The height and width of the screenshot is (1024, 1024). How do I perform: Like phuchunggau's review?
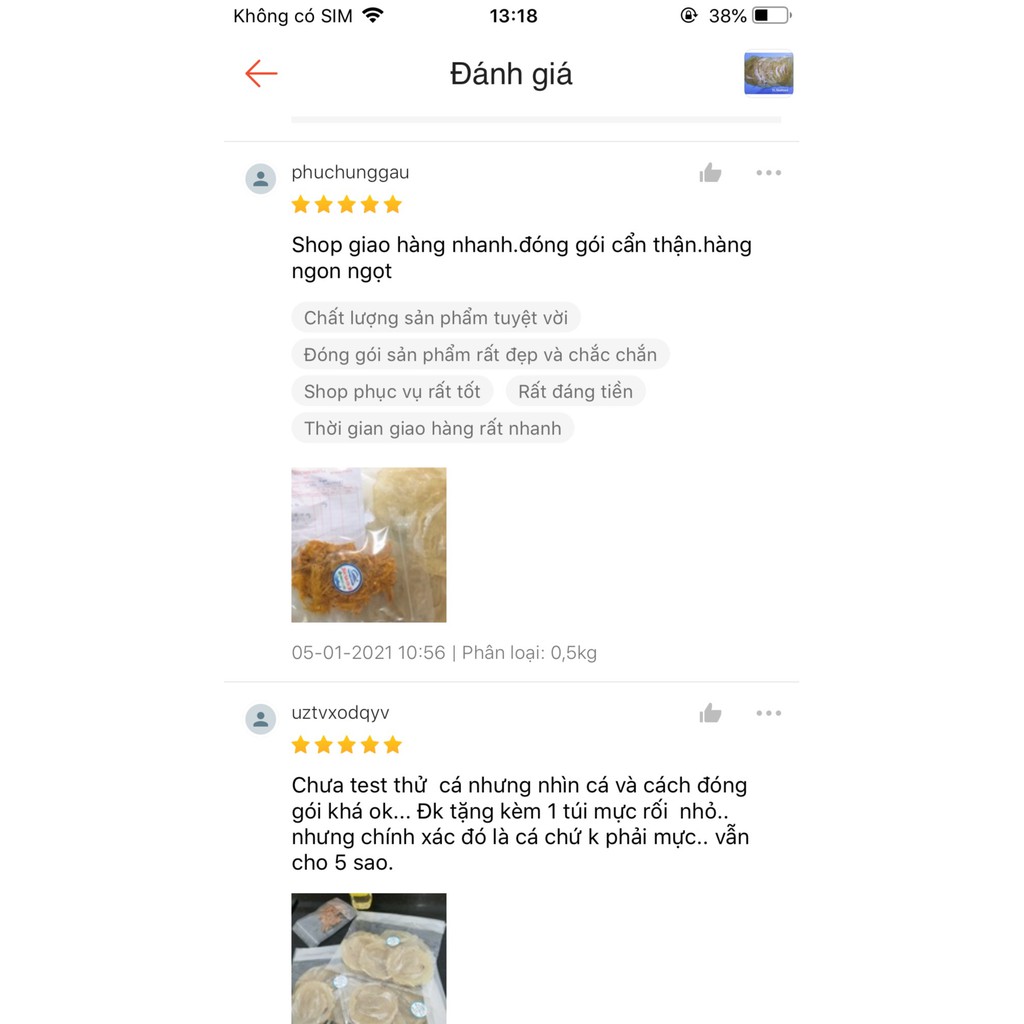(x=710, y=173)
